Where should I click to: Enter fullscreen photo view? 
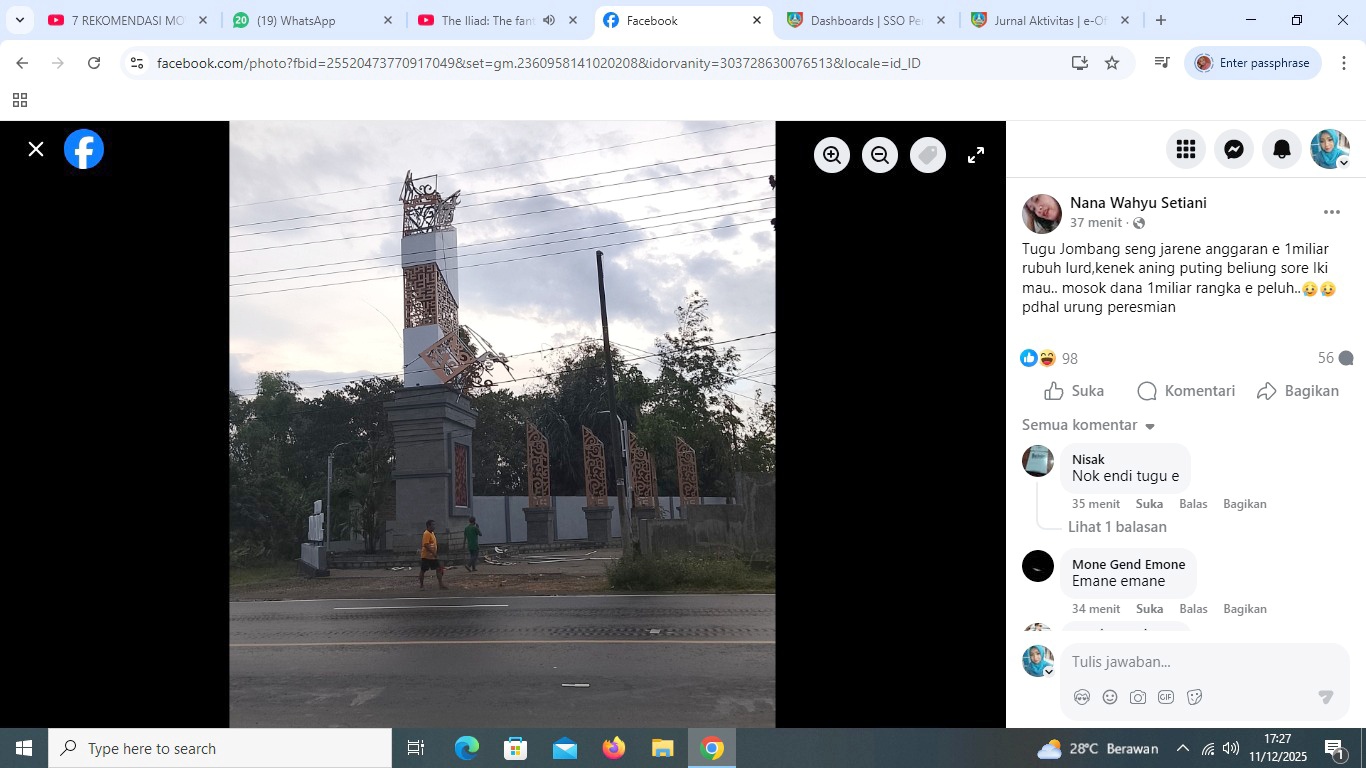pyautogui.click(x=976, y=155)
